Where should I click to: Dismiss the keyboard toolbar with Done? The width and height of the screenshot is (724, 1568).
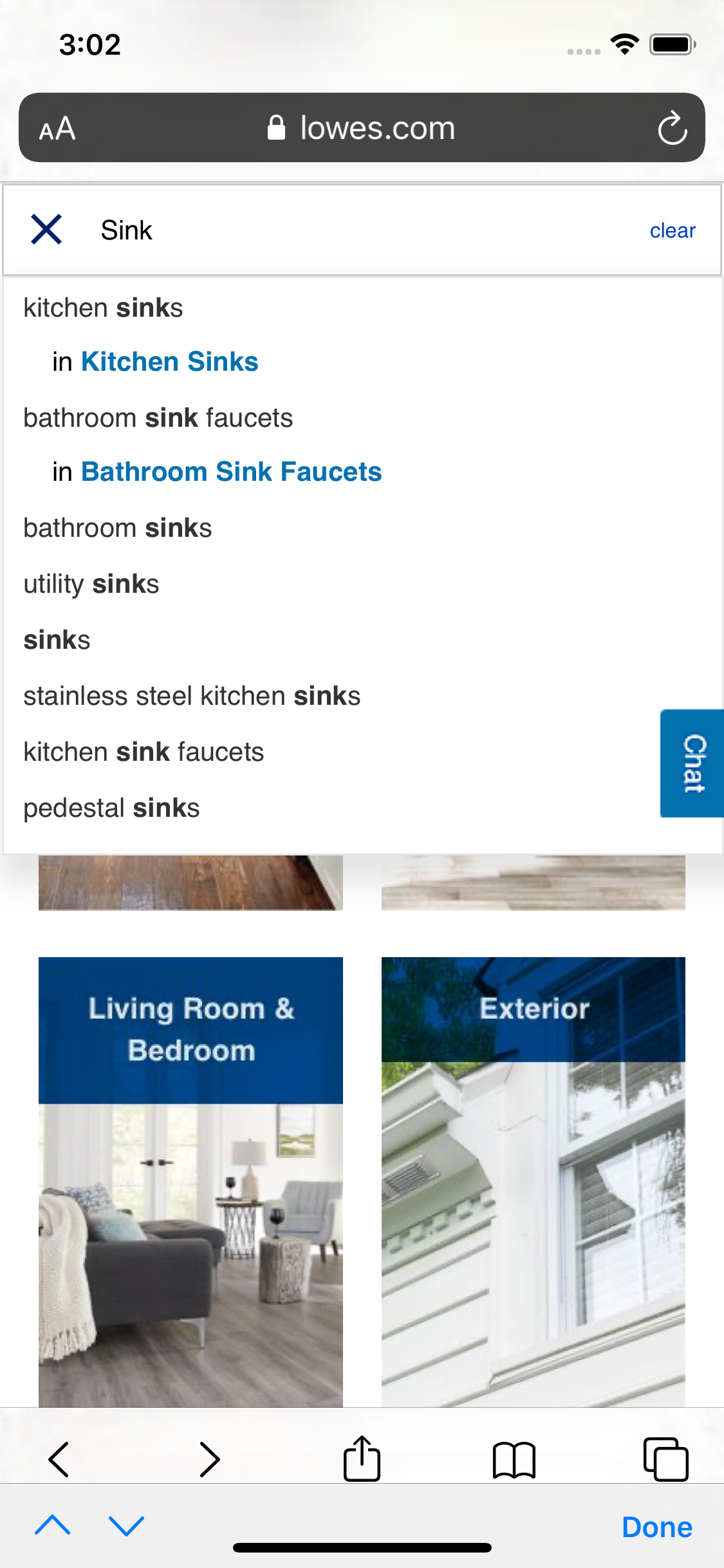[657, 1526]
